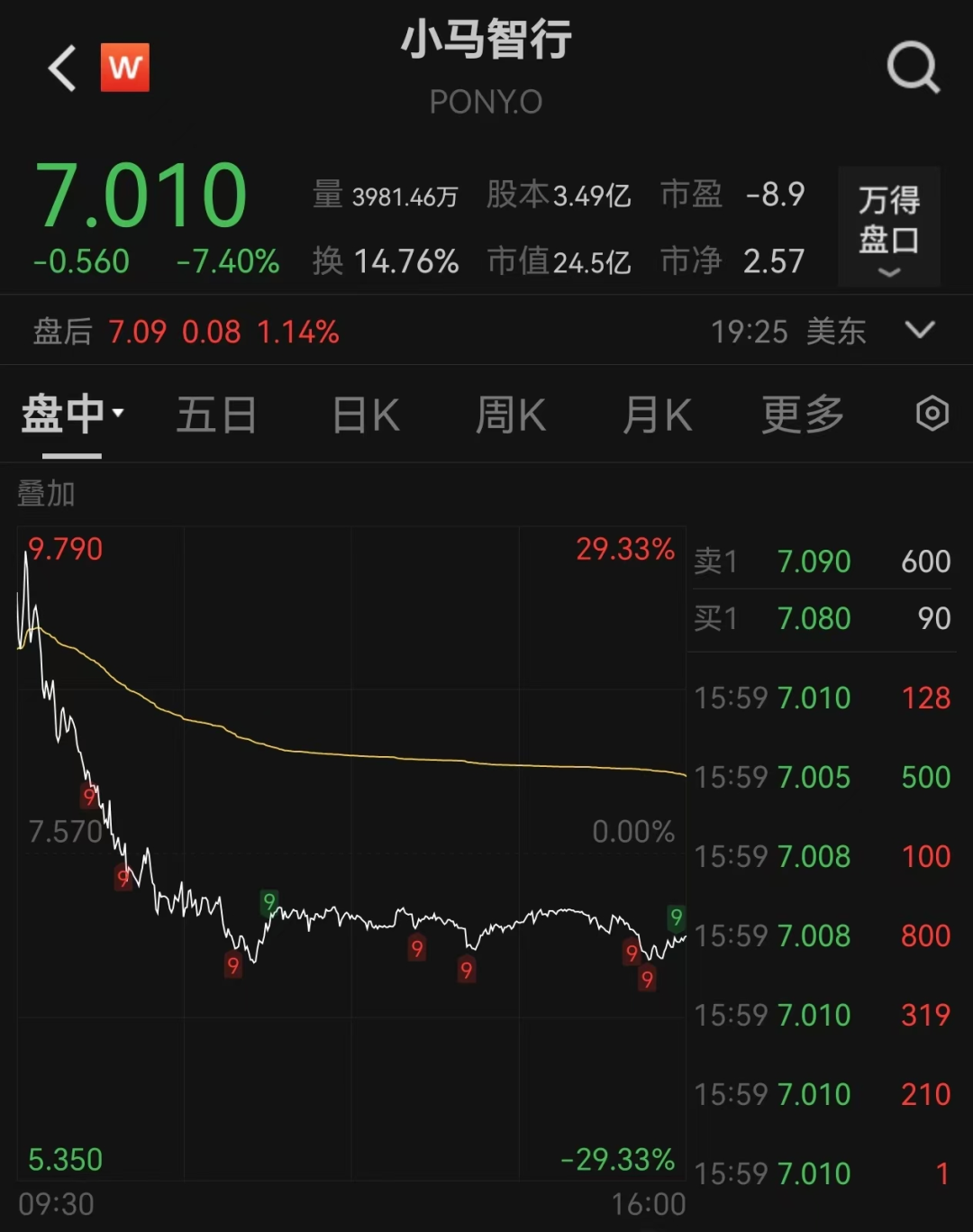
Task: Open the red W Wind icon
Action: pyautogui.click(x=125, y=68)
